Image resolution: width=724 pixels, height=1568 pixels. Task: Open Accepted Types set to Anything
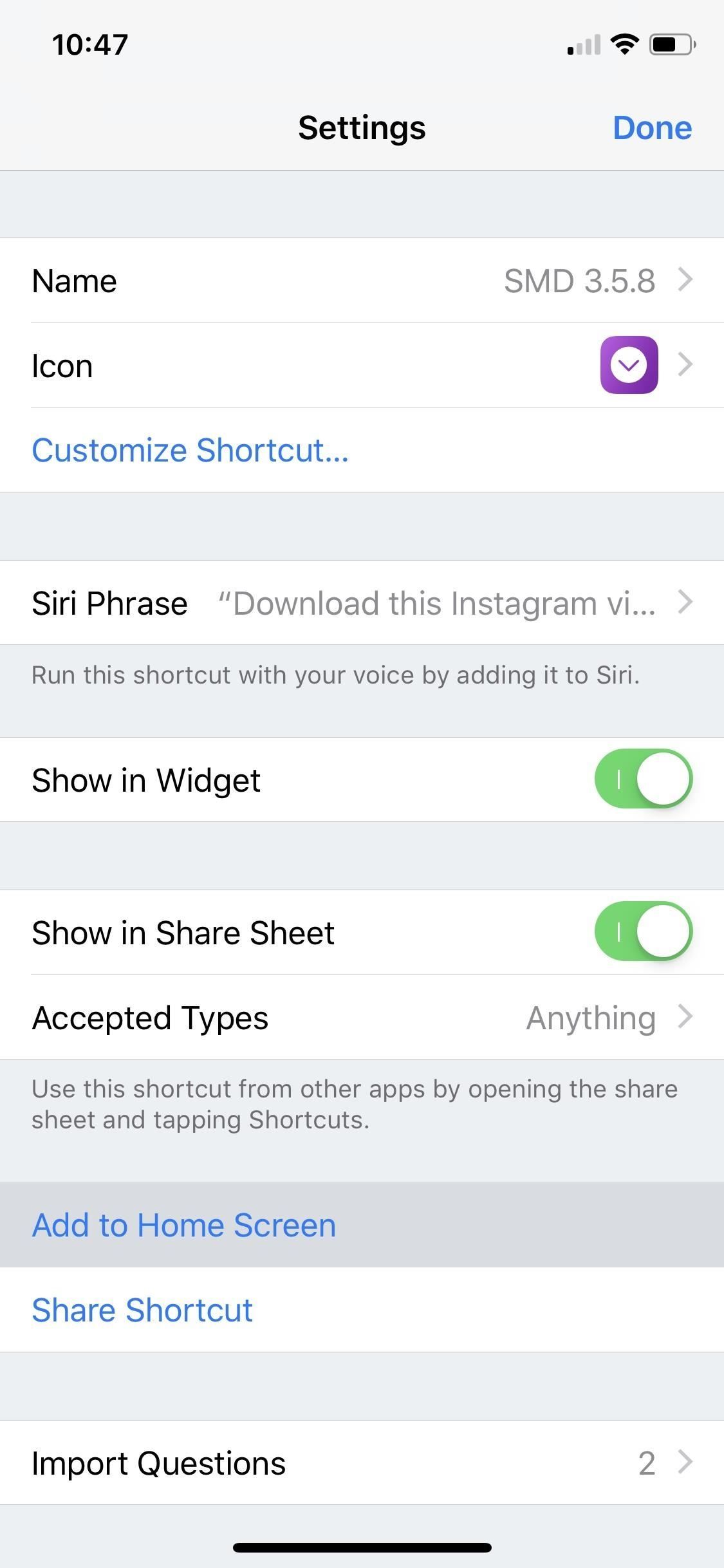tap(362, 1018)
